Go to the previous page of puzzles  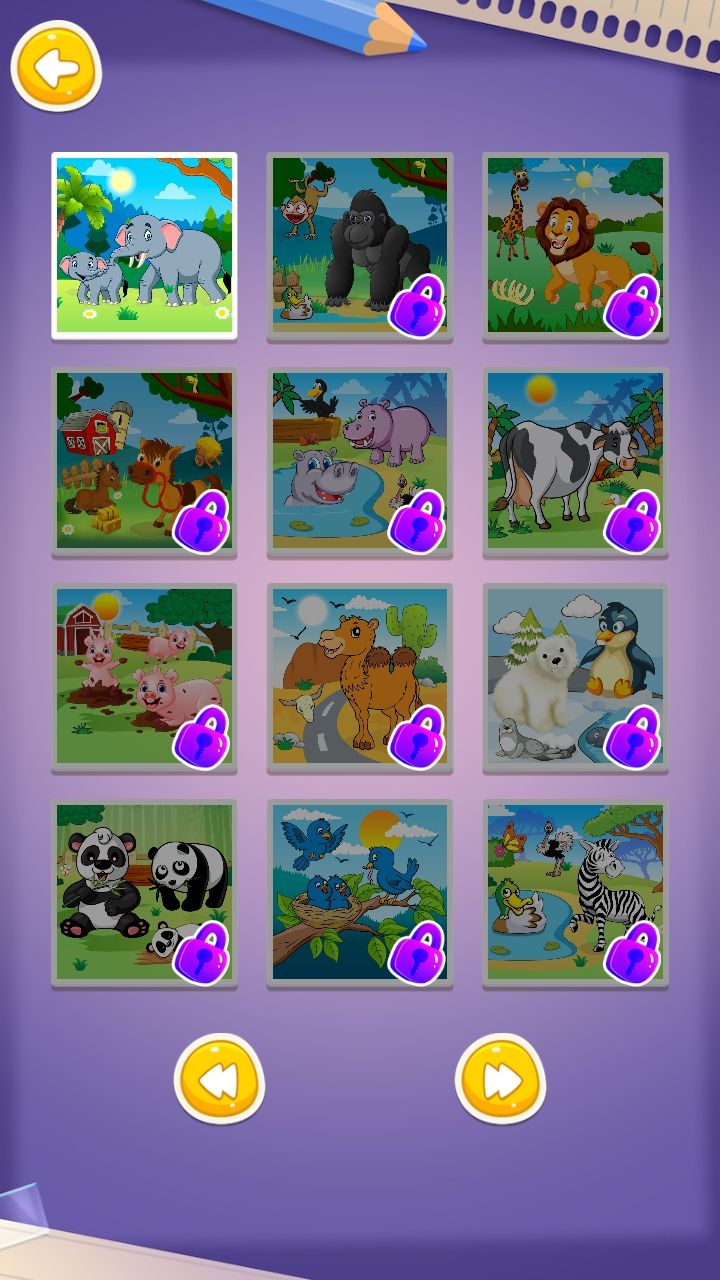(x=219, y=1080)
